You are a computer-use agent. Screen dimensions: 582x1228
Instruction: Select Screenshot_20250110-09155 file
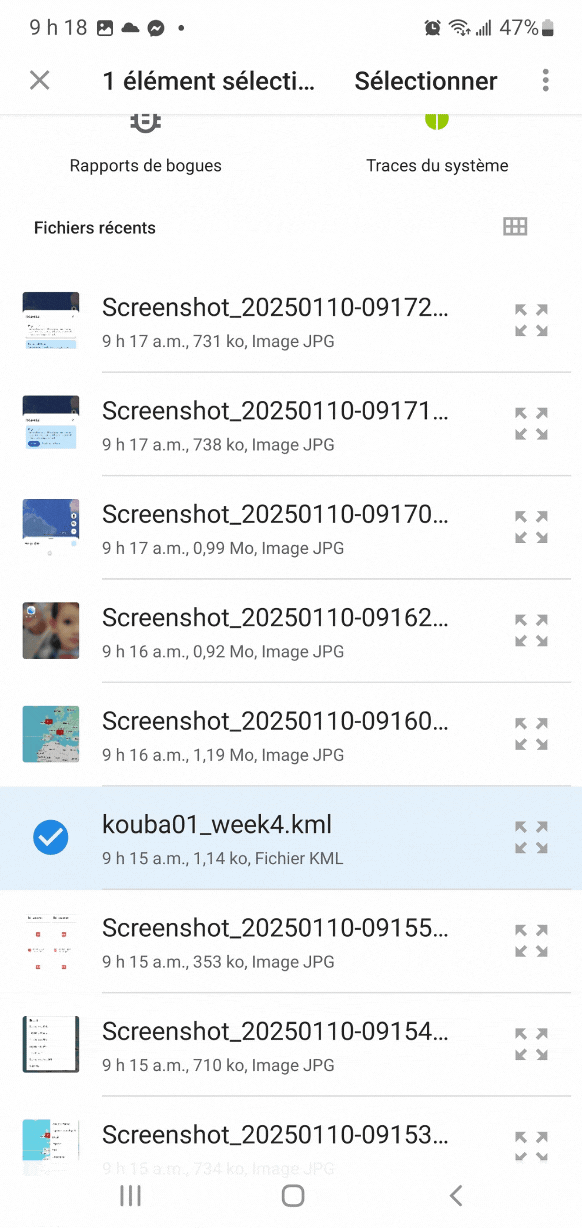click(291, 942)
